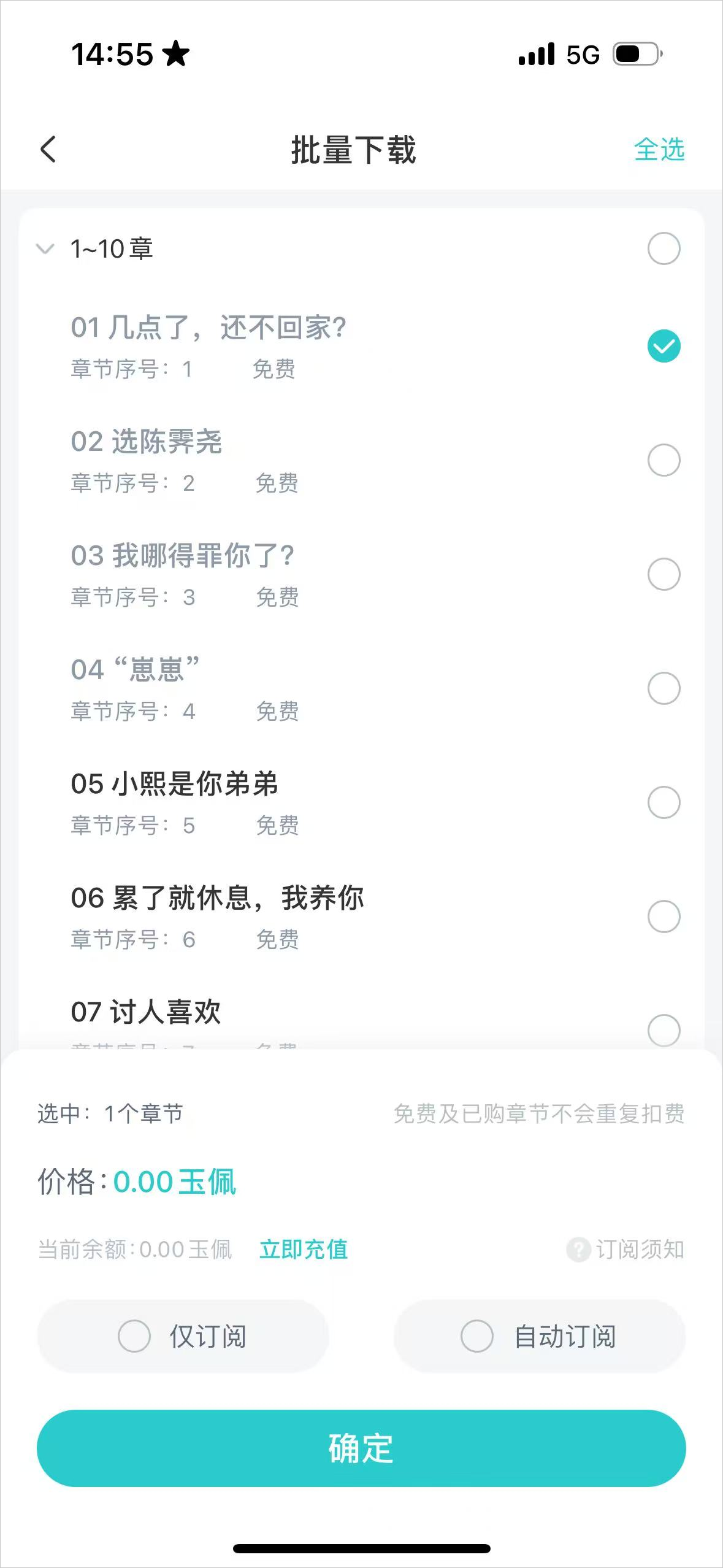This screenshot has width=723, height=1568.
Task: Select chapter 04 "崽崽"
Action: pos(664,688)
